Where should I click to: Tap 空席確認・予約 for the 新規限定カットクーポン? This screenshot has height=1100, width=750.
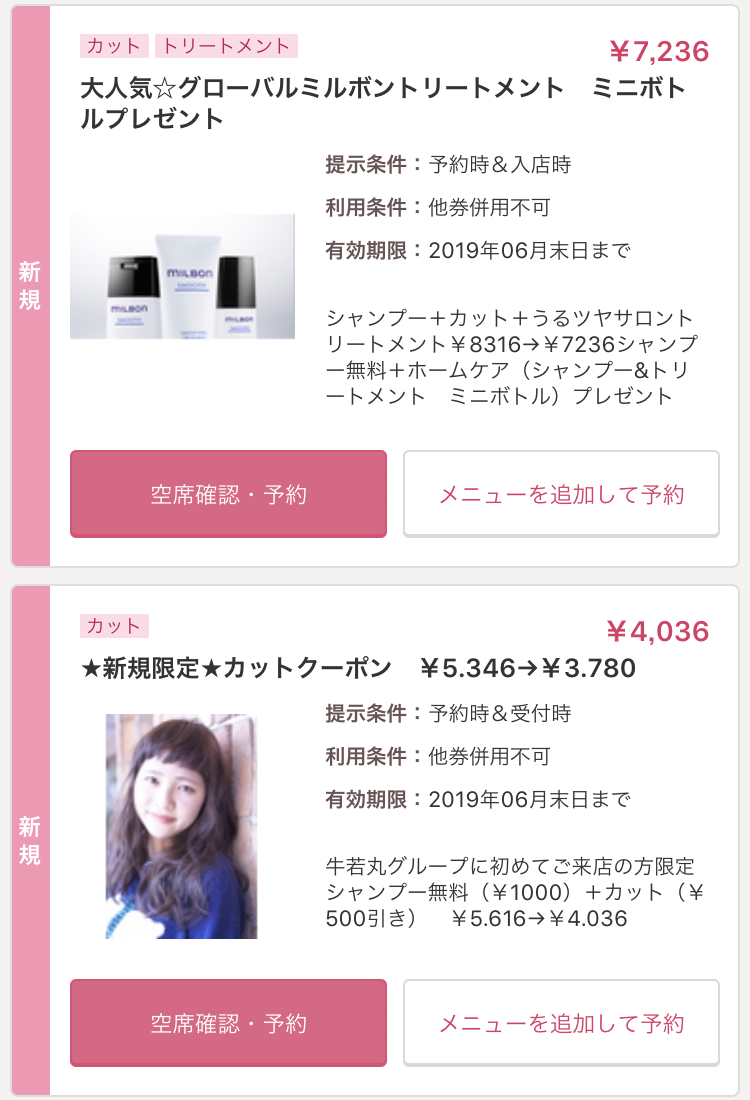point(228,1023)
